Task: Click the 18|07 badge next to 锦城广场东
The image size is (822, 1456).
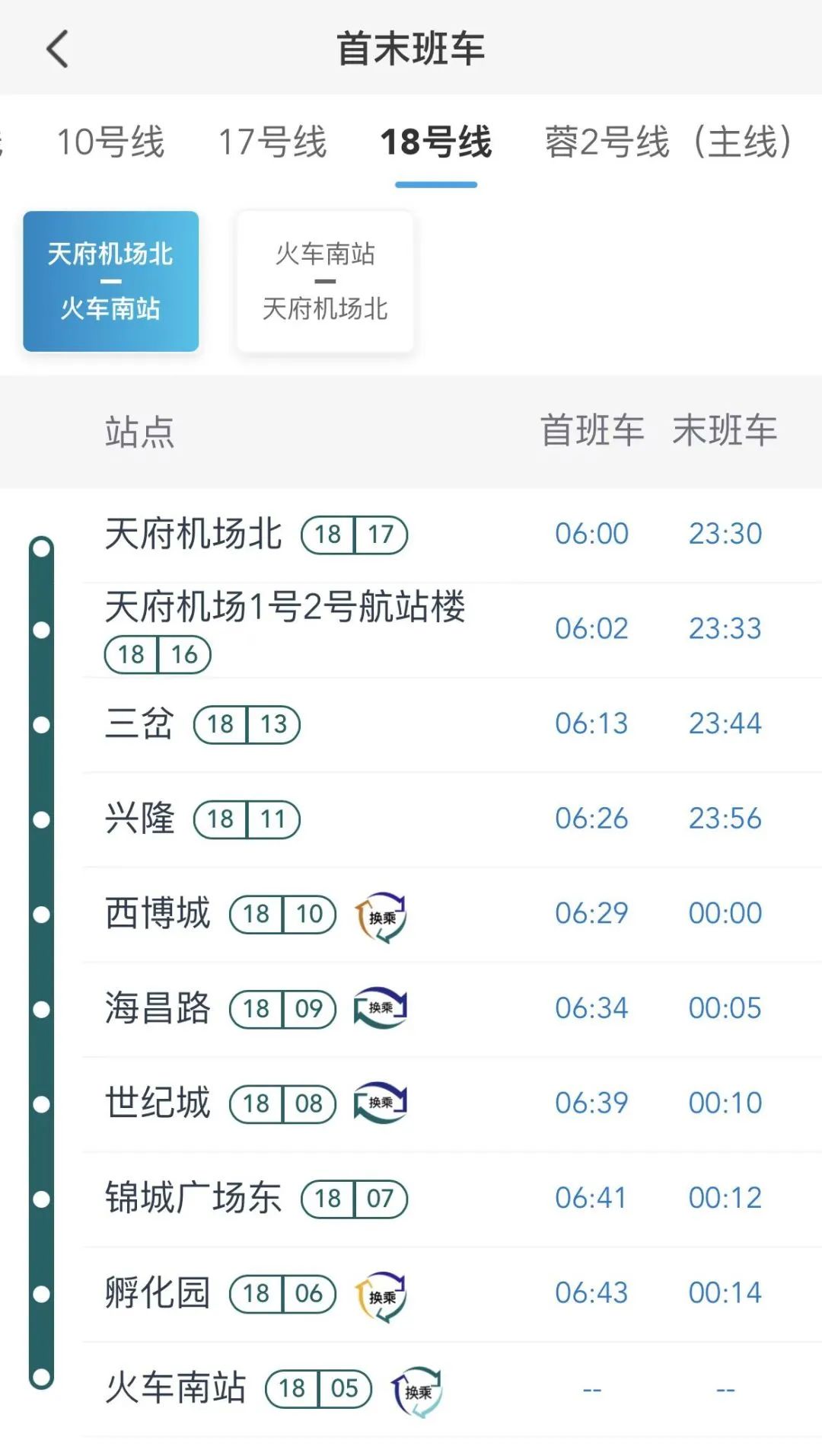Action: click(x=355, y=1198)
